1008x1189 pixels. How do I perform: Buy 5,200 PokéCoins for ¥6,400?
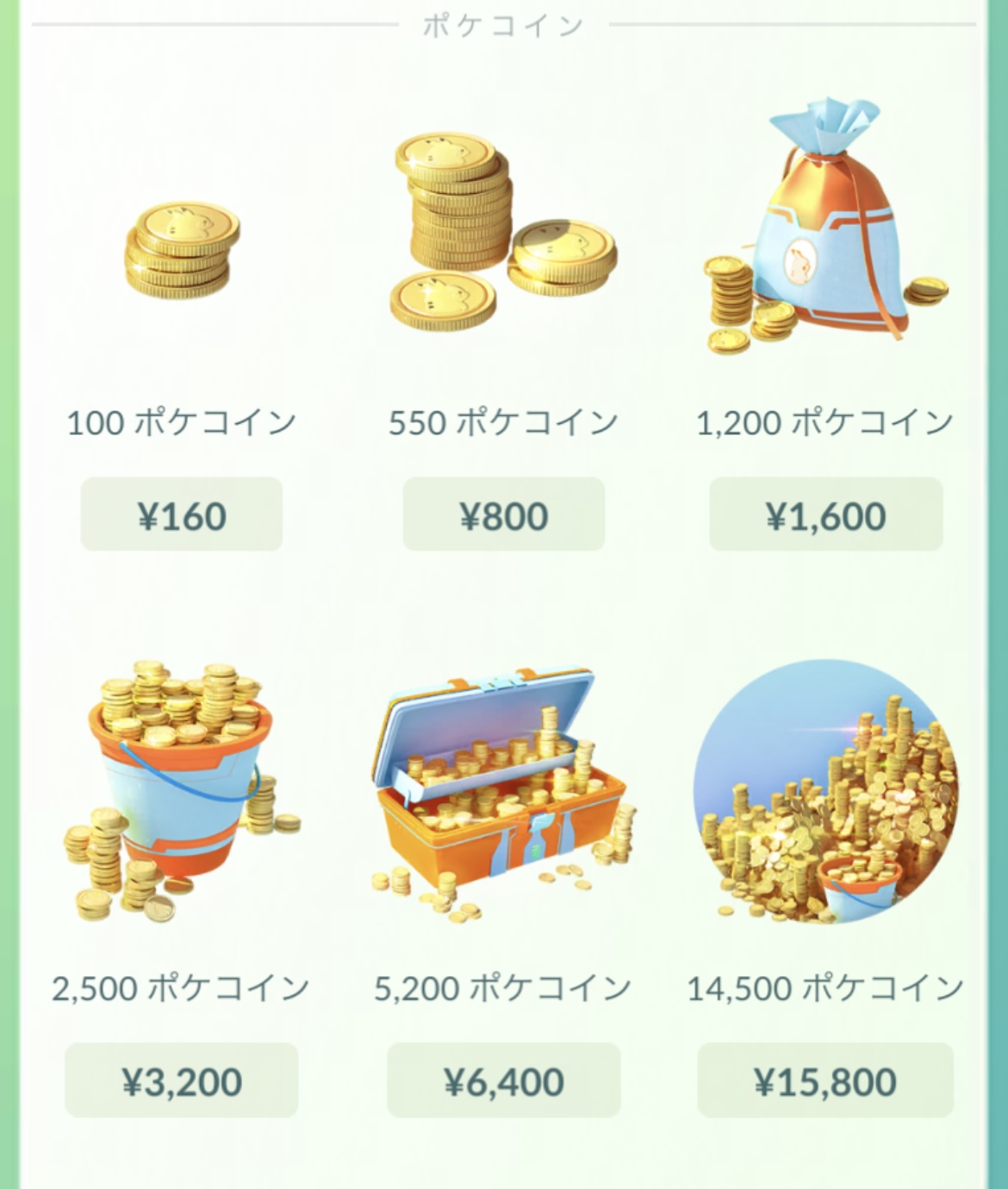coord(504,1080)
